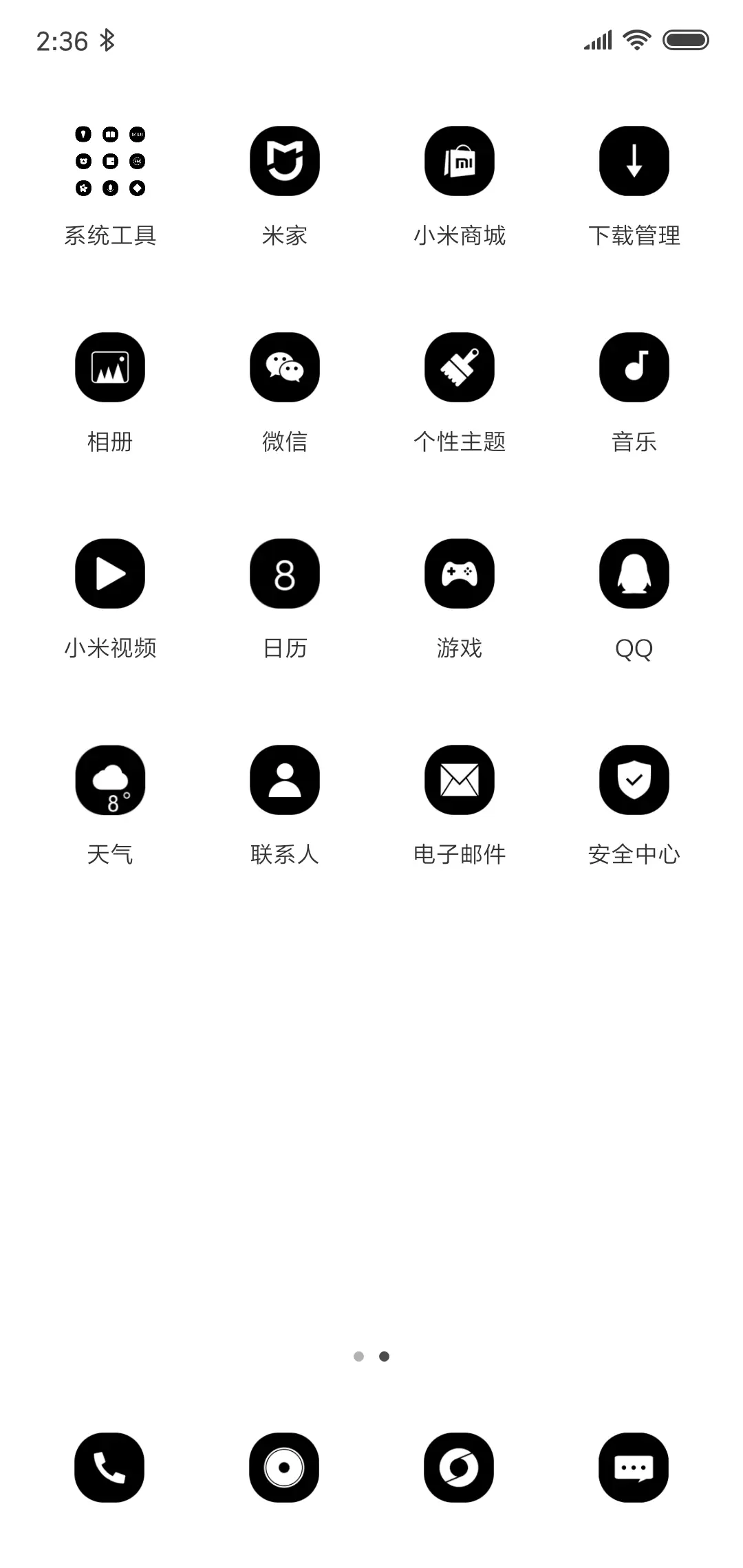Open the 日历 calendar showing 8

click(285, 573)
